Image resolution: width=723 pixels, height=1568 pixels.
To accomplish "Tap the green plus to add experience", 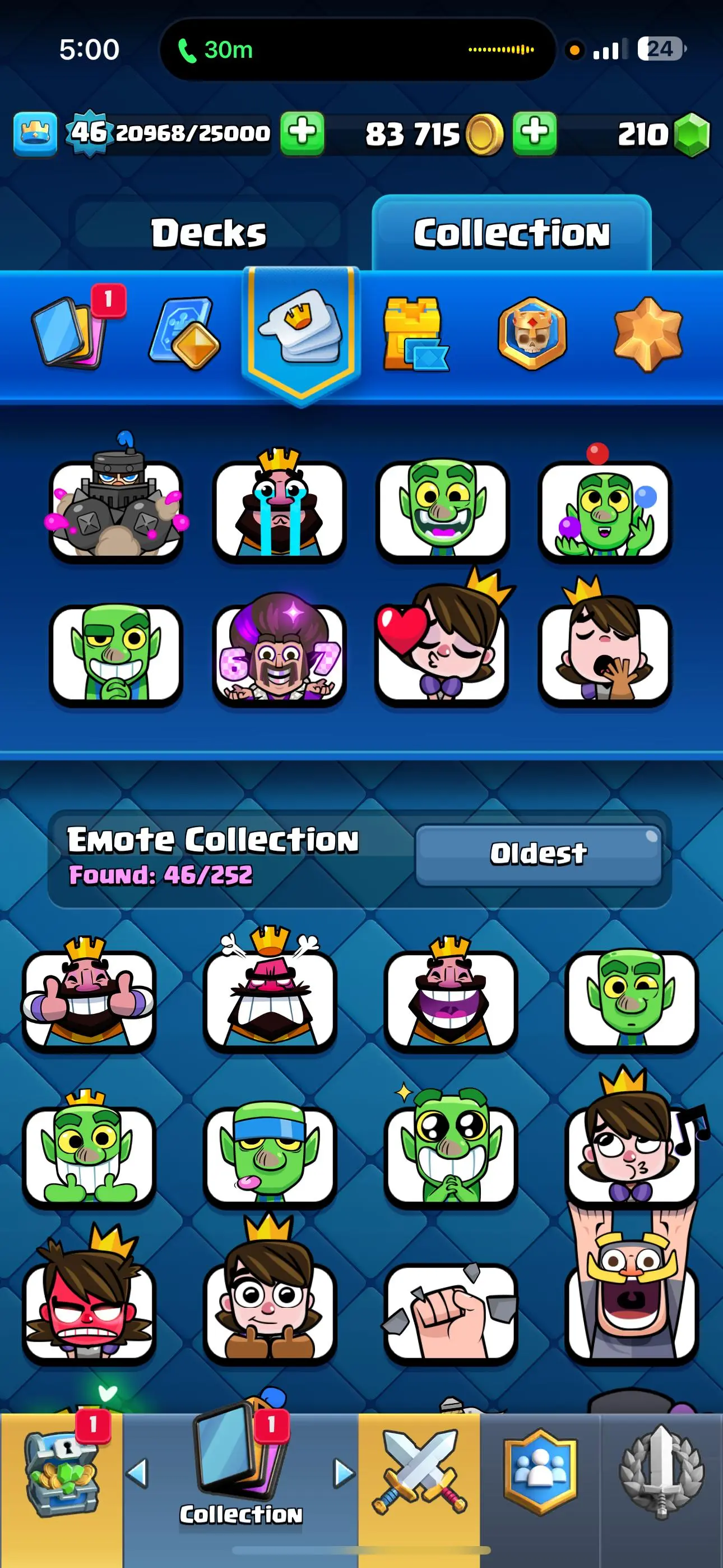I will (302, 133).
